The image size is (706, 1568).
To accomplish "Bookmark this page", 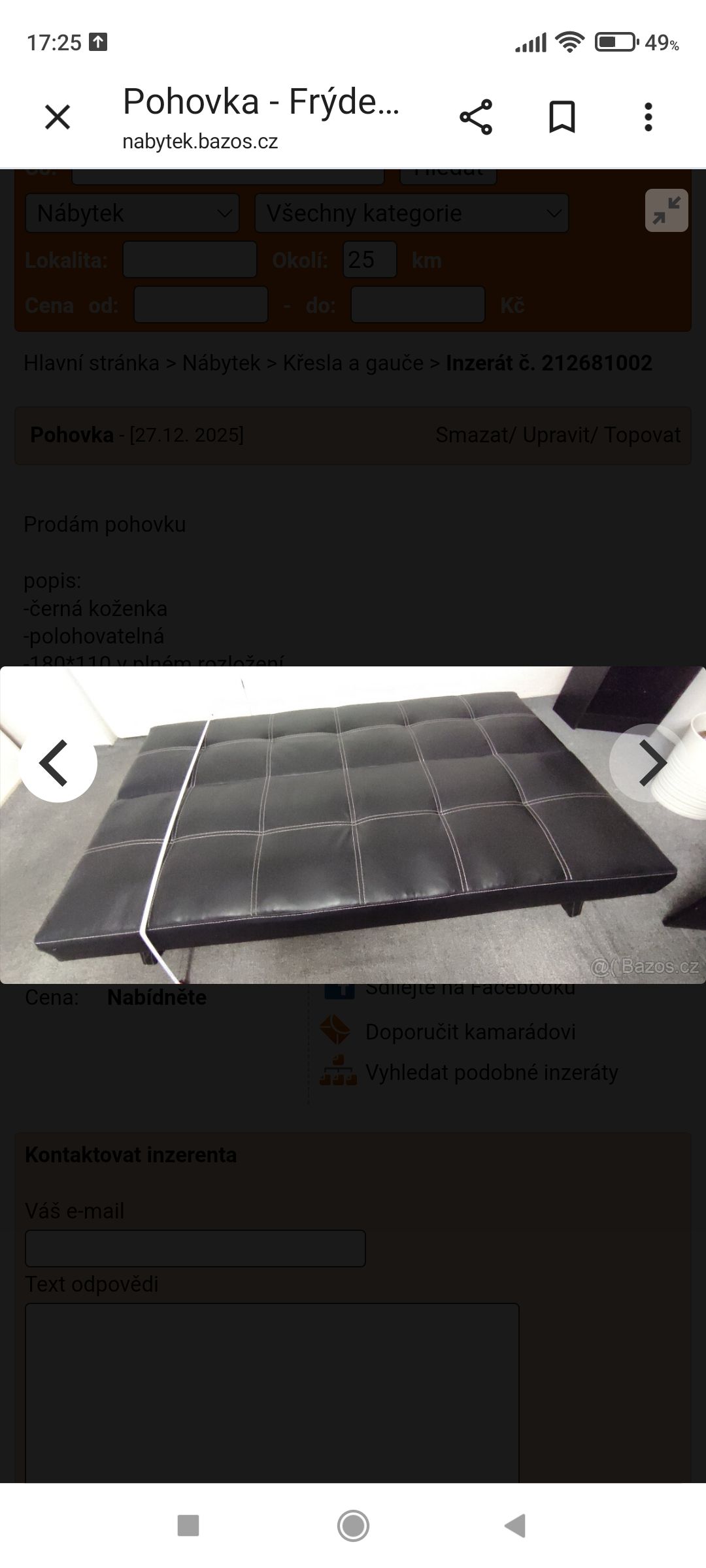I will 562,118.
